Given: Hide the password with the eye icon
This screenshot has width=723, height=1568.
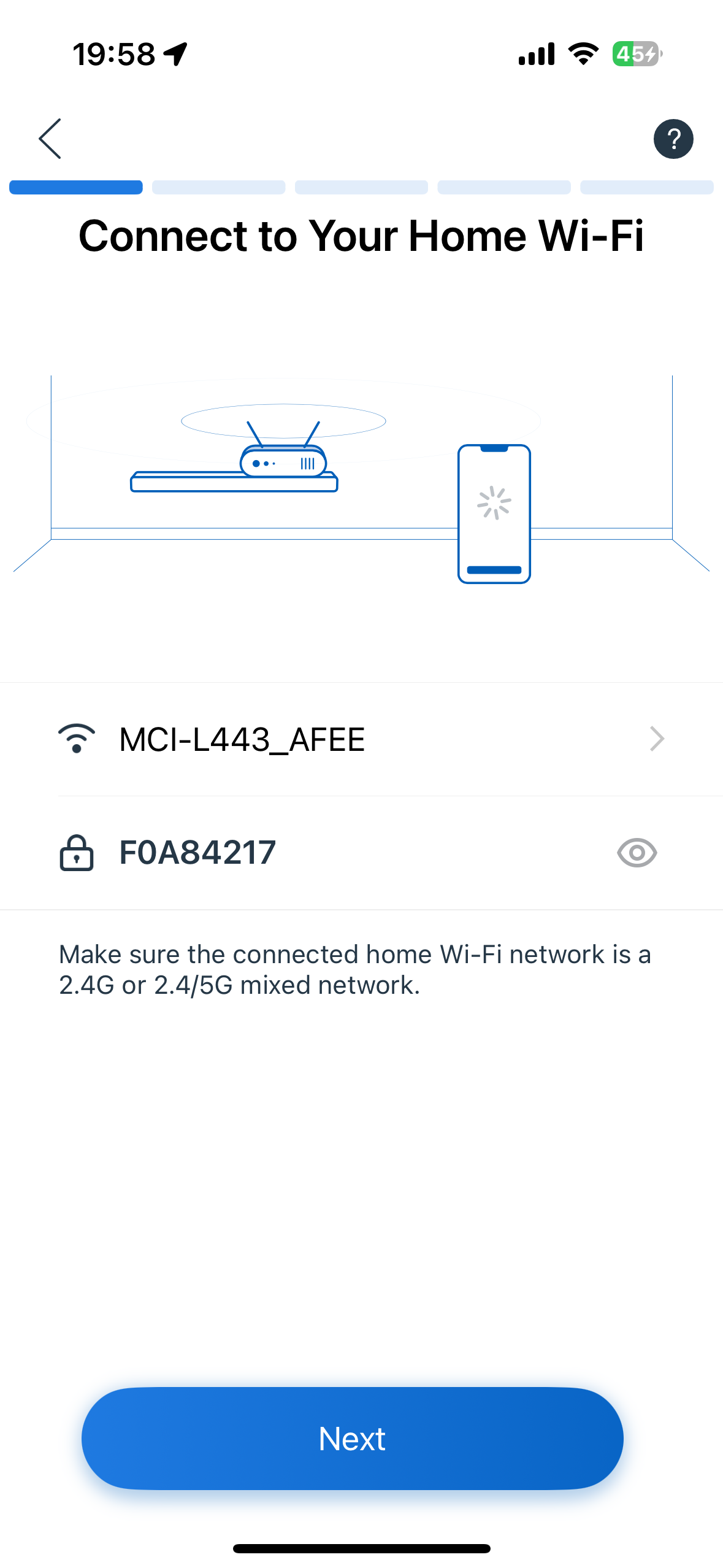Looking at the screenshot, I should coord(637,853).
